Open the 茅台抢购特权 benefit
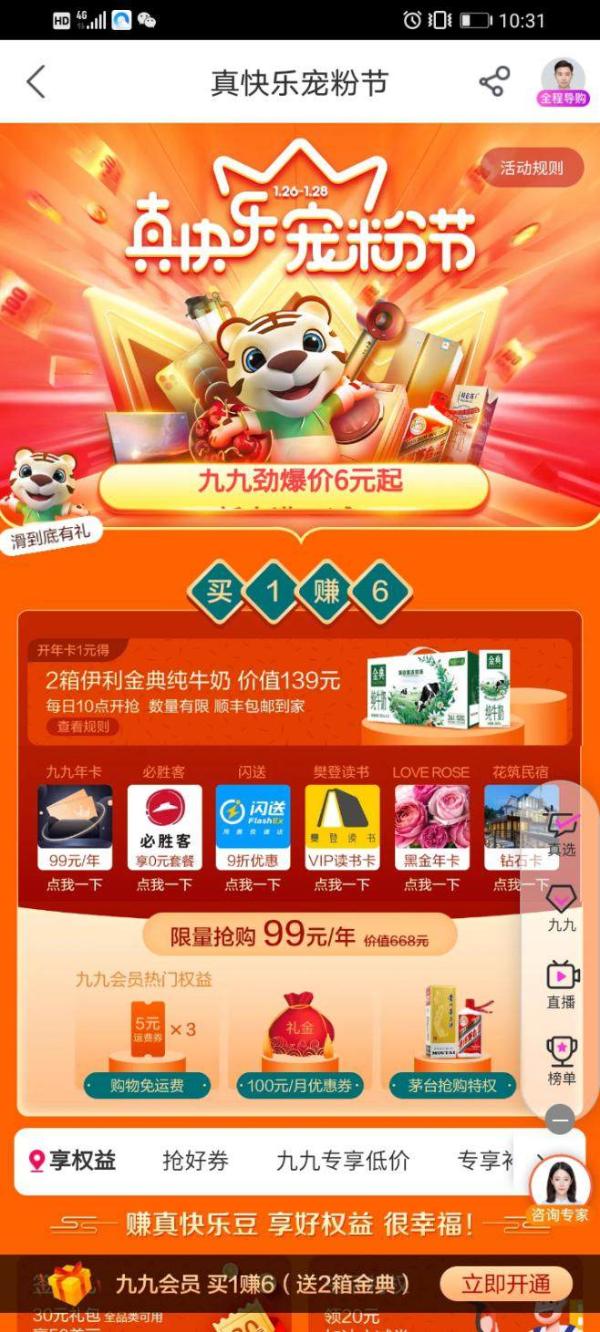600x1332 pixels. 452,1085
